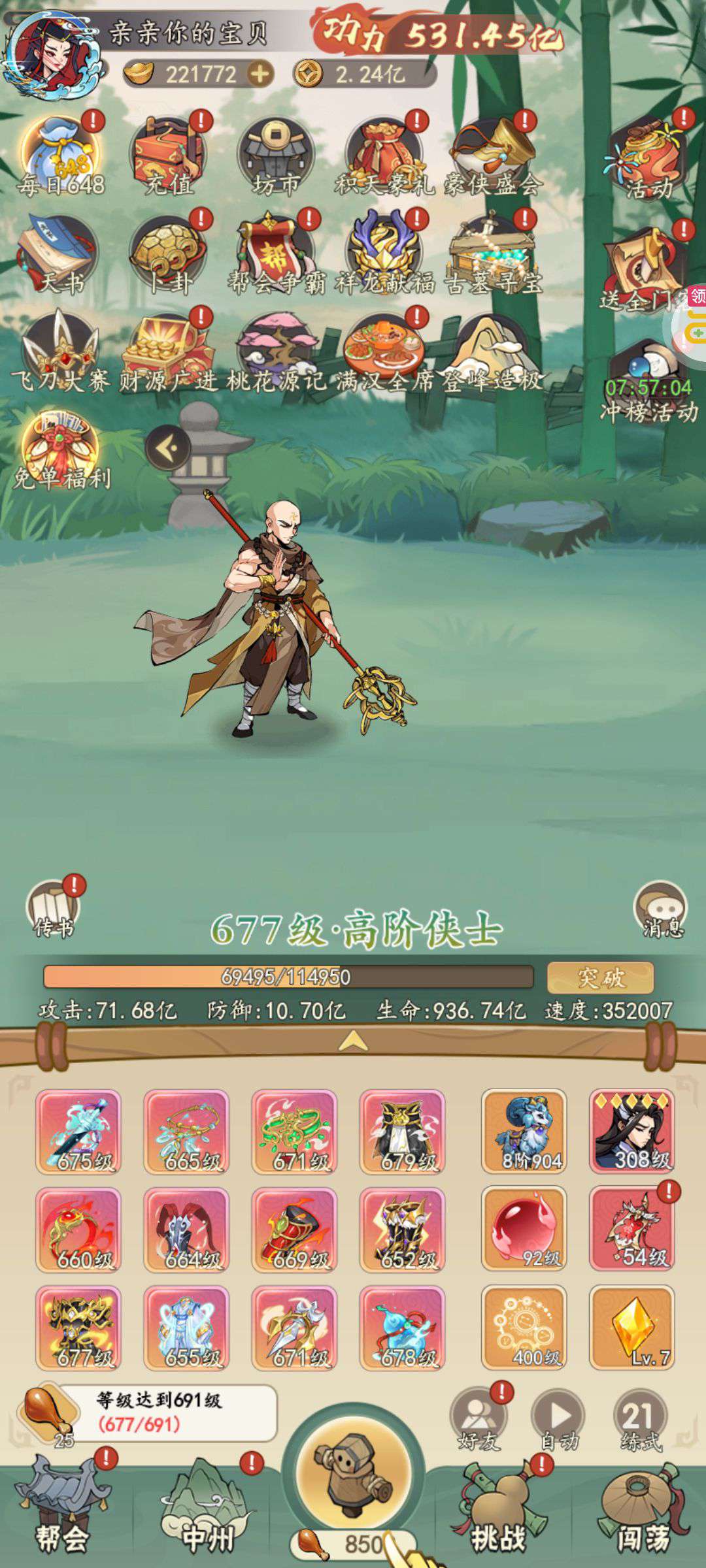The image size is (706, 1568).
Task: Open the 传书 mail scroll
Action: click(x=54, y=909)
